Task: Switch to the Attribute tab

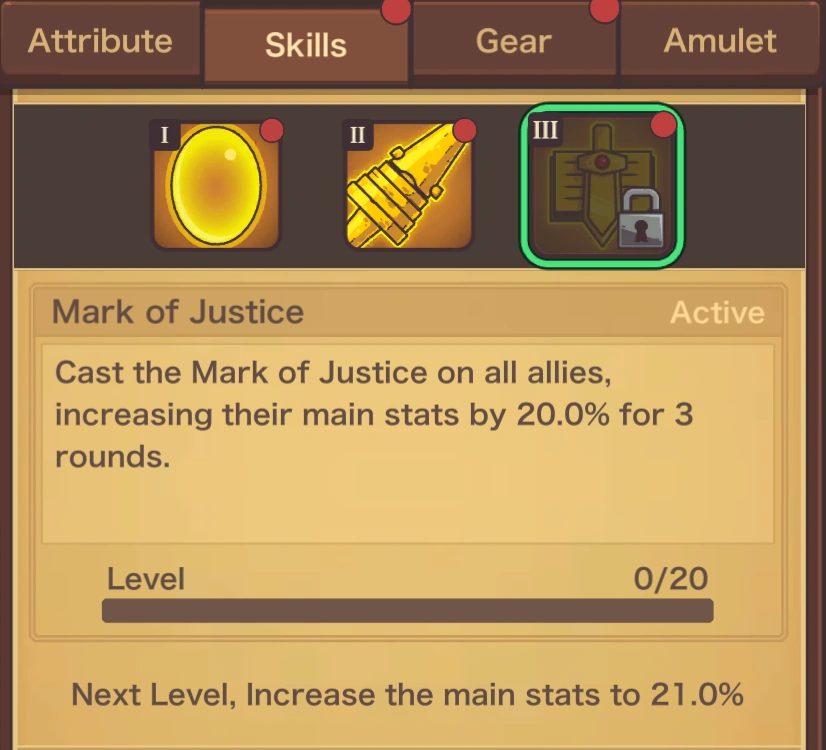Action: (x=100, y=41)
